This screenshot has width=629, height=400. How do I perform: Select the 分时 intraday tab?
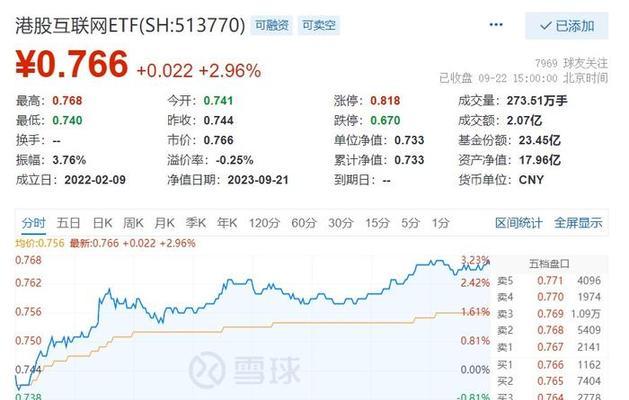[x=34, y=222]
